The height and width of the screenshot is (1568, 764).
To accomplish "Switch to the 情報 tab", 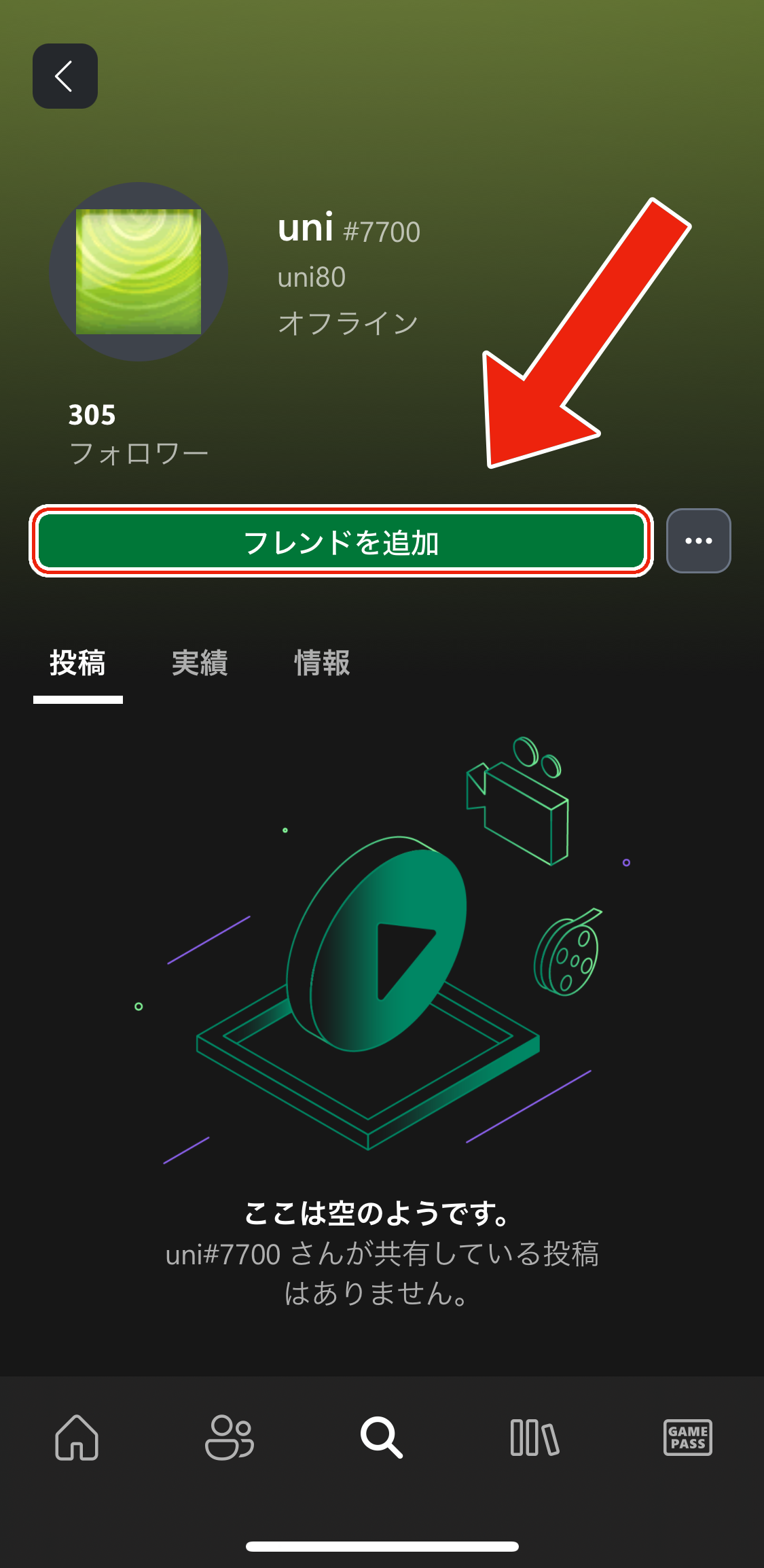I will click(x=322, y=663).
